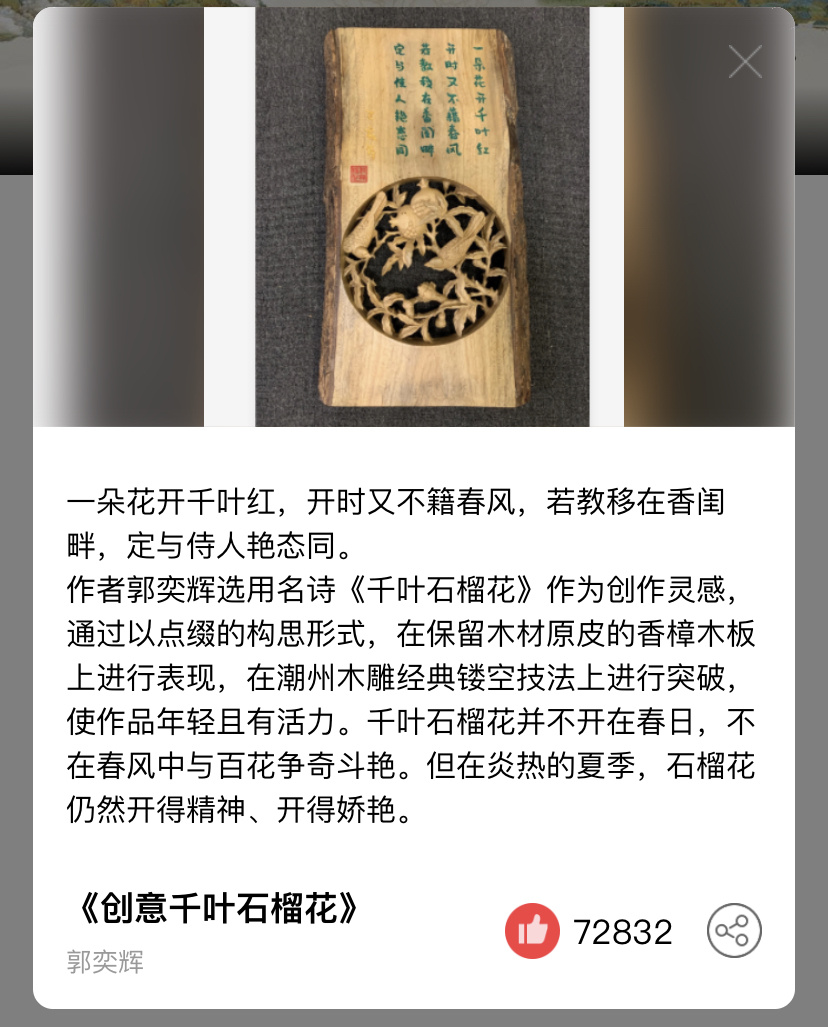The width and height of the screenshot is (828, 1027).
Task: Close the artwork detail overlay with the X
Action: tap(744, 61)
